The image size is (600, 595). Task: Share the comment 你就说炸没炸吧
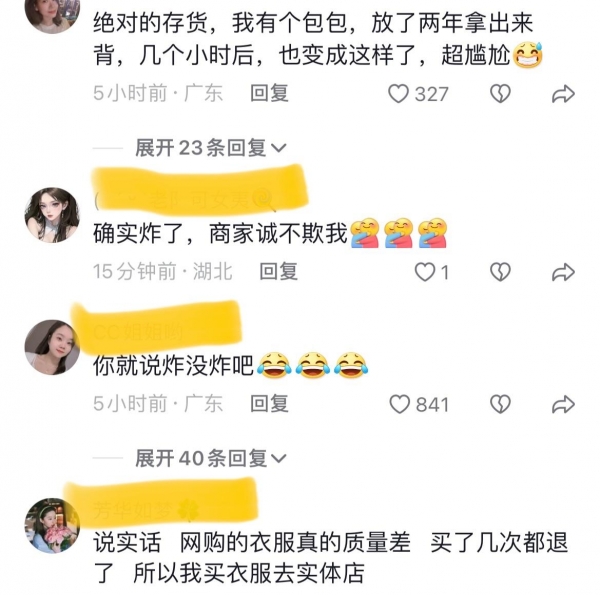coord(563,404)
